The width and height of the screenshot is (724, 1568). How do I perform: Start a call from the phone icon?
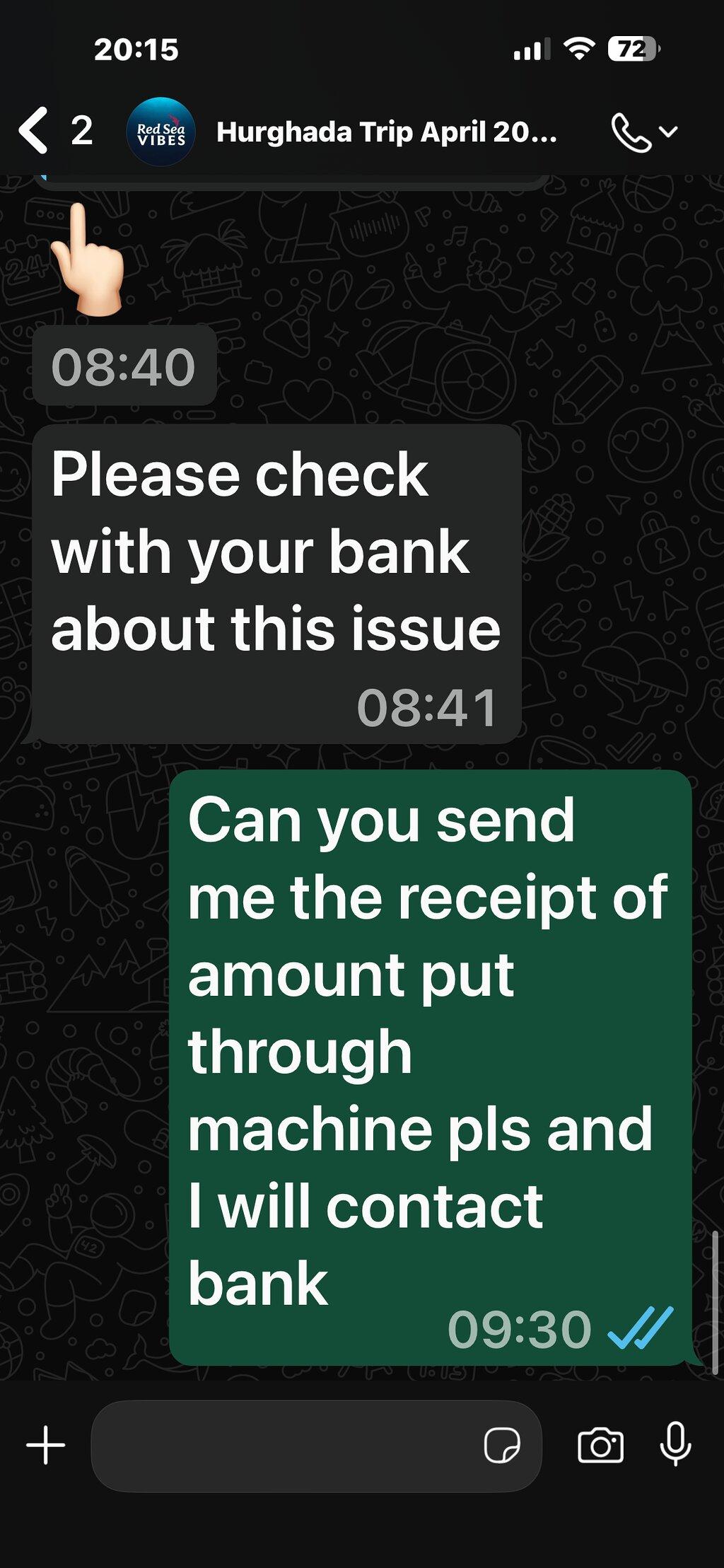[631, 132]
